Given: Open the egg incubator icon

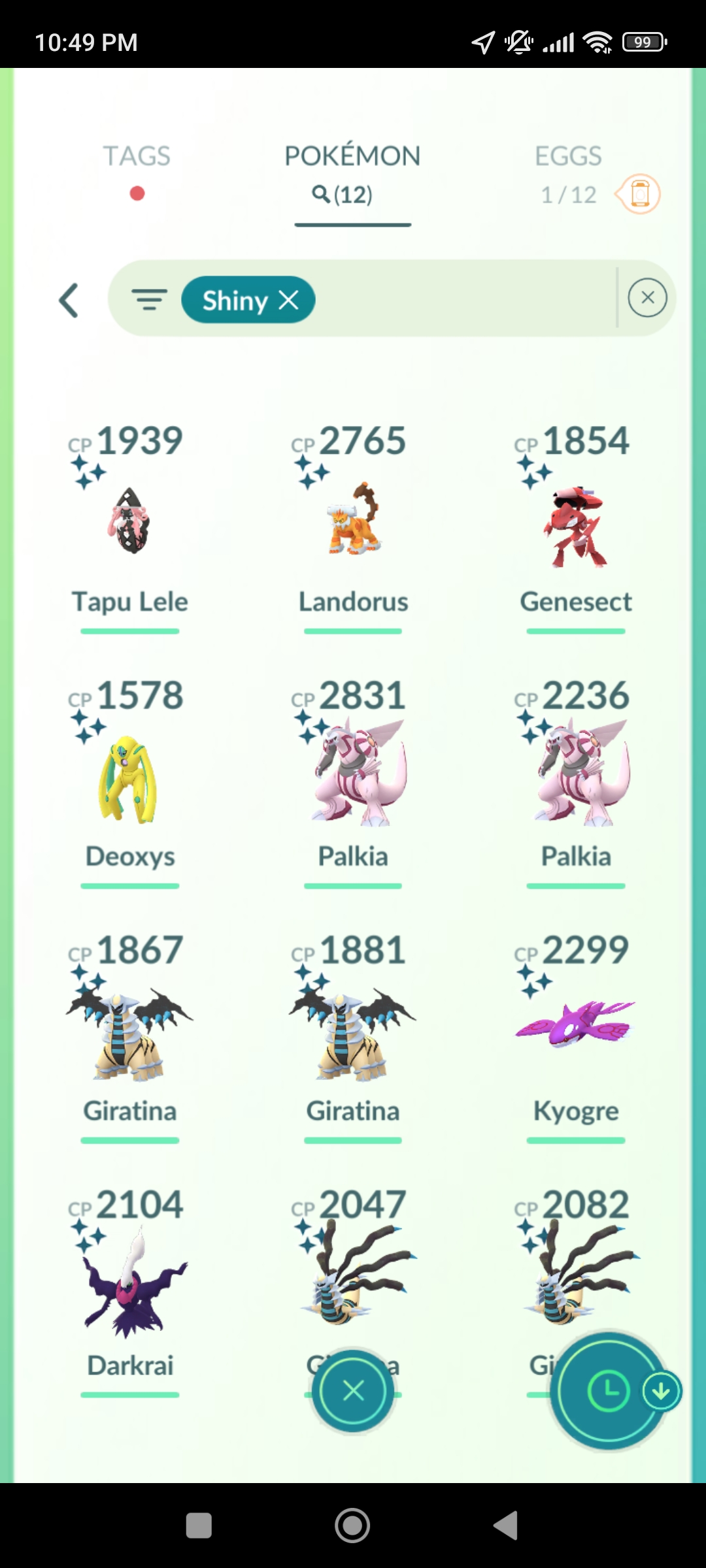Looking at the screenshot, I should tap(639, 194).
